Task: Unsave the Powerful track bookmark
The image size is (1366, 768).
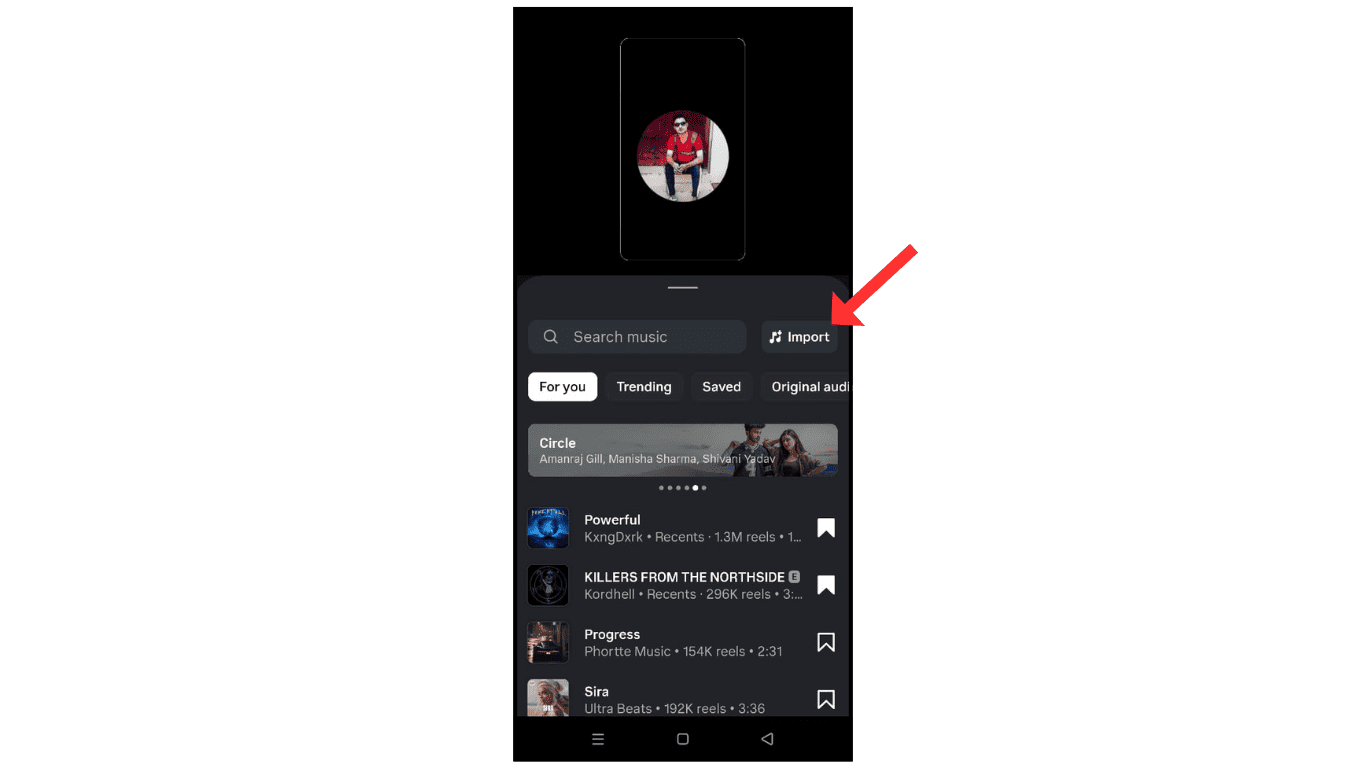Action: pos(826,528)
